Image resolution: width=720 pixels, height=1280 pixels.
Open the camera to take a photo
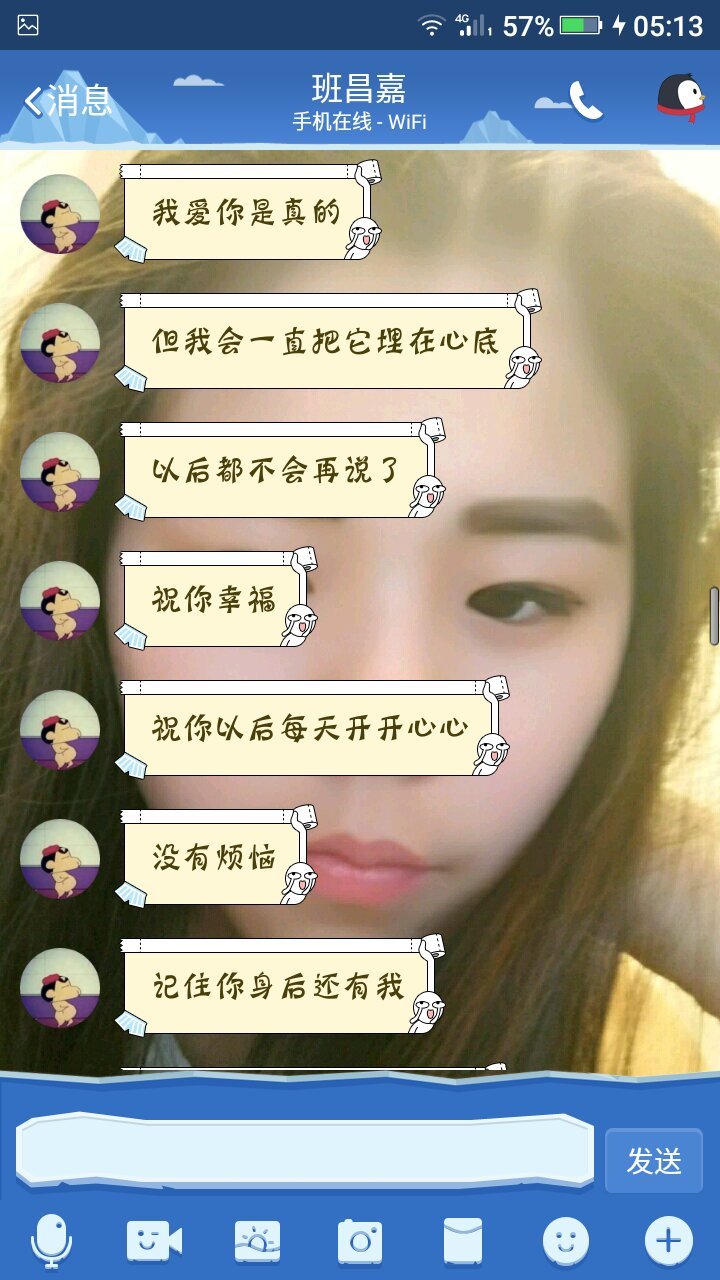pyautogui.click(x=360, y=1242)
